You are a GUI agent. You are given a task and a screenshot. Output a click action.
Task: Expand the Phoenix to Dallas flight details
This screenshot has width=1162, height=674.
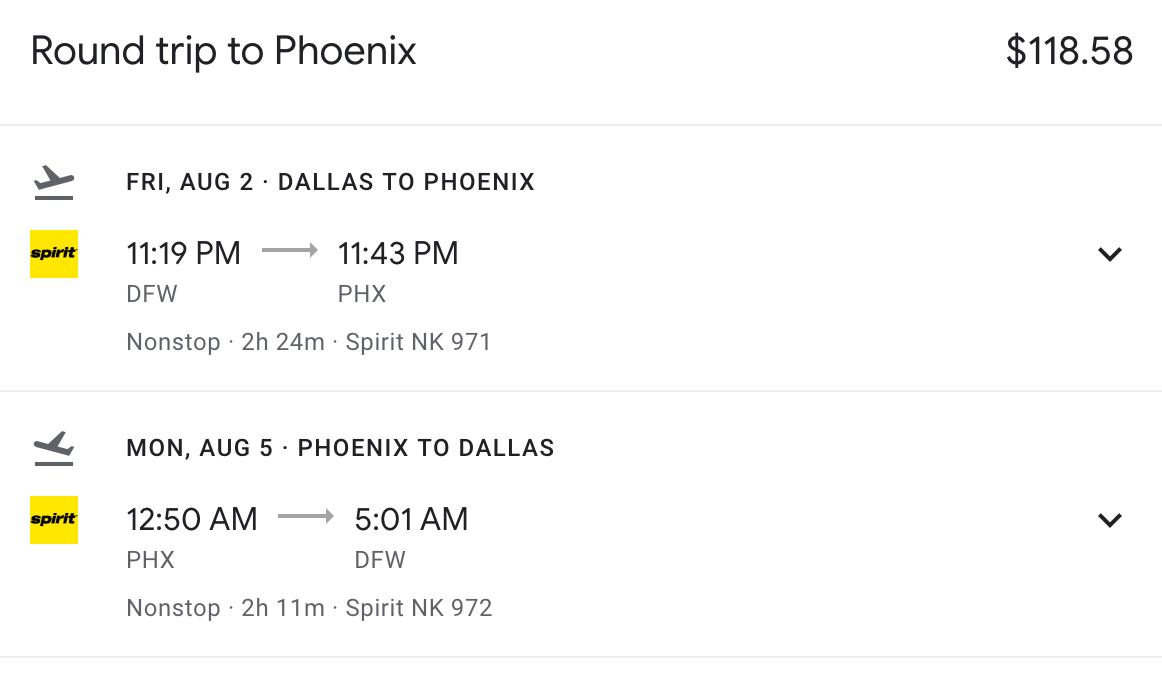(x=1109, y=520)
